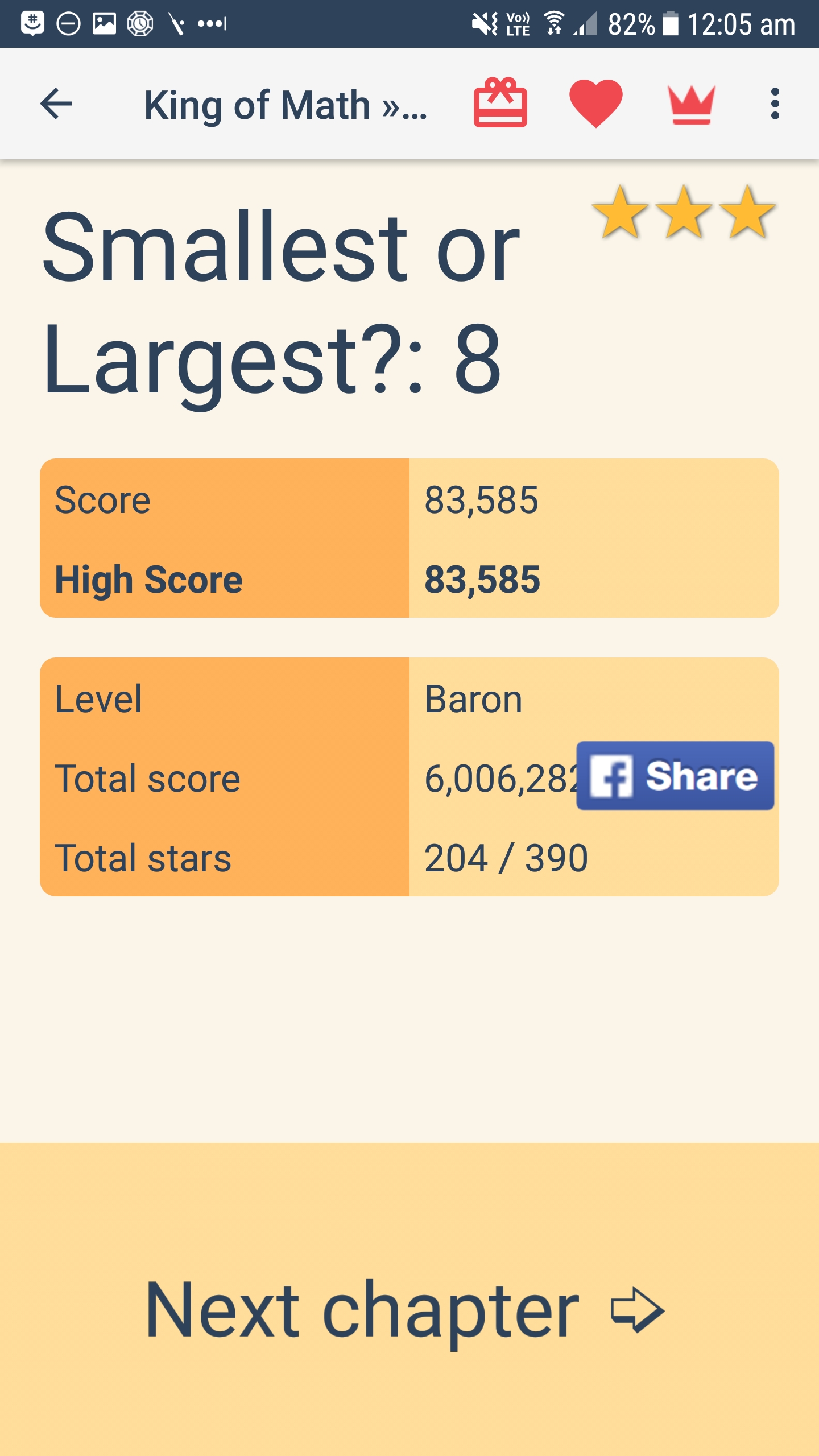Tap the red heart icon
819x1456 pixels.
coord(595,104)
